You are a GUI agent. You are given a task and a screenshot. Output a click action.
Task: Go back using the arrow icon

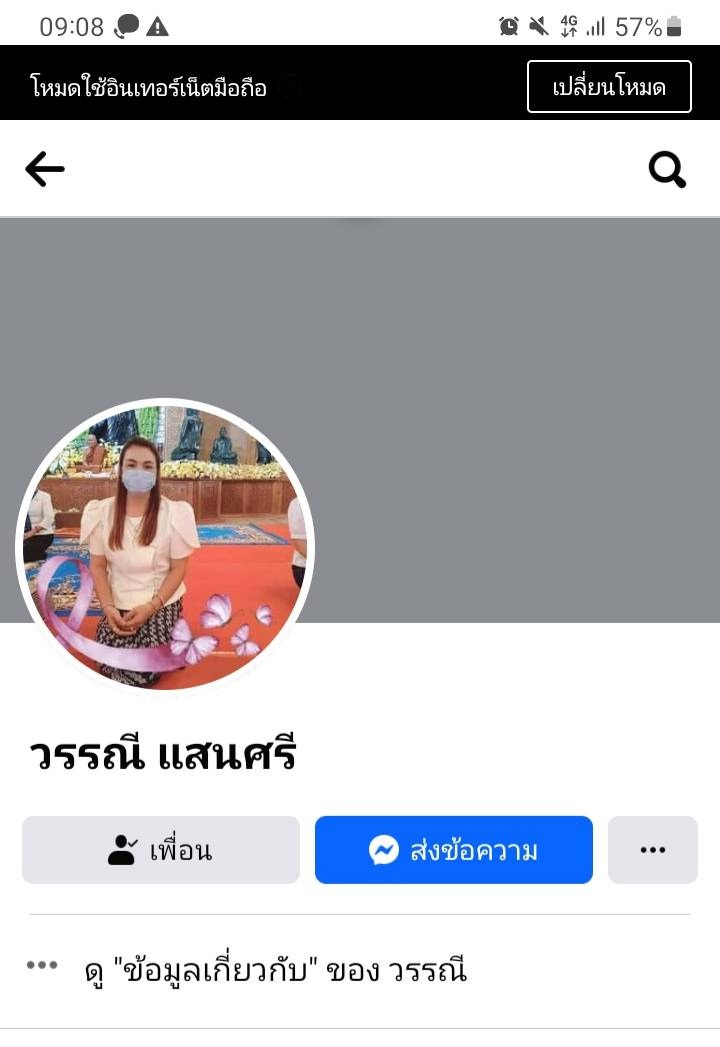coord(45,170)
